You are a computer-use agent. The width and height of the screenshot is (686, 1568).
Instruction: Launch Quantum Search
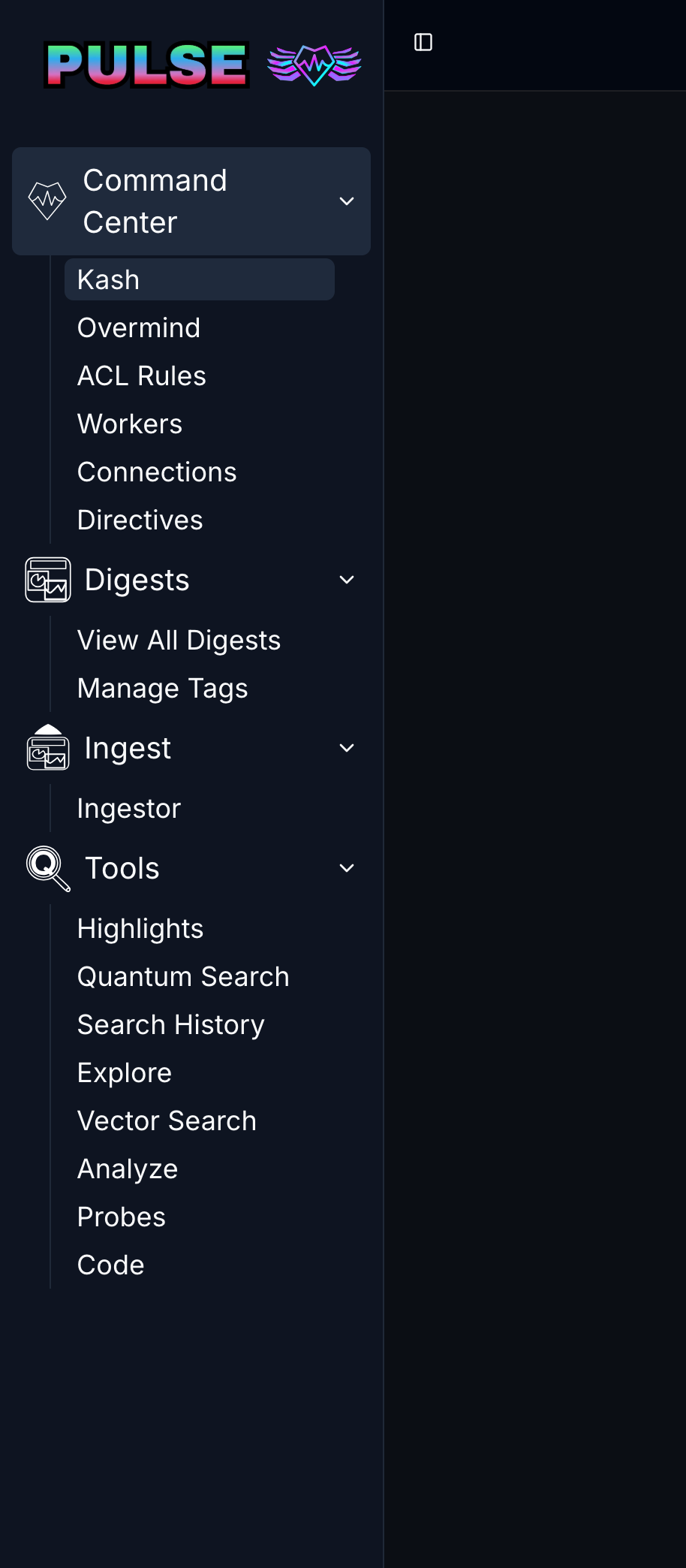[183, 977]
